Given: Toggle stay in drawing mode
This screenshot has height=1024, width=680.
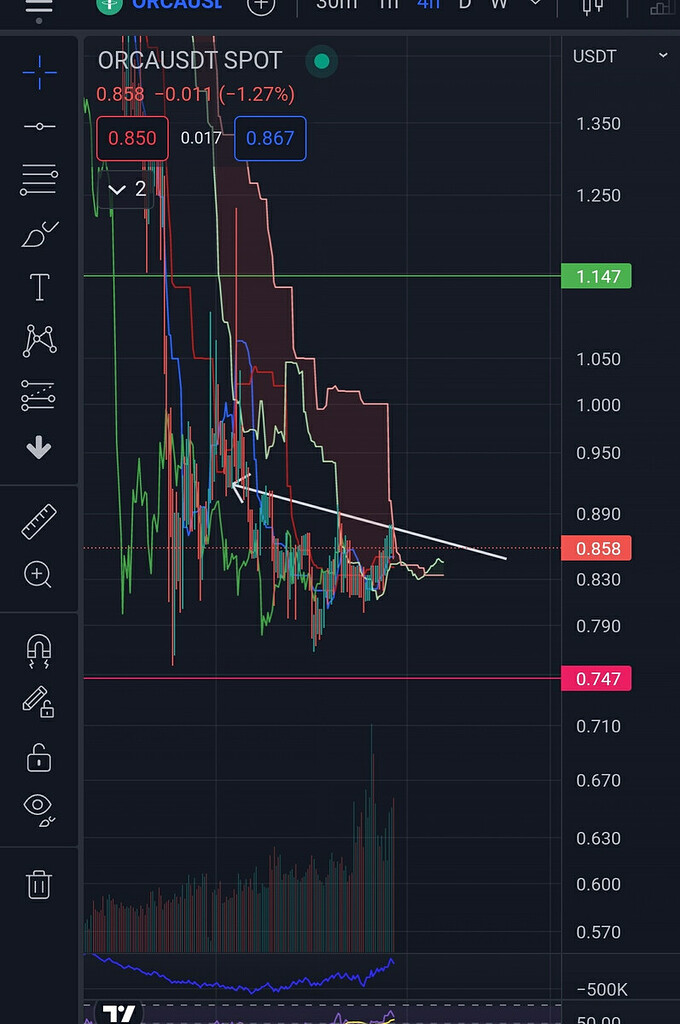Looking at the screenshot, I should [39, 703].
